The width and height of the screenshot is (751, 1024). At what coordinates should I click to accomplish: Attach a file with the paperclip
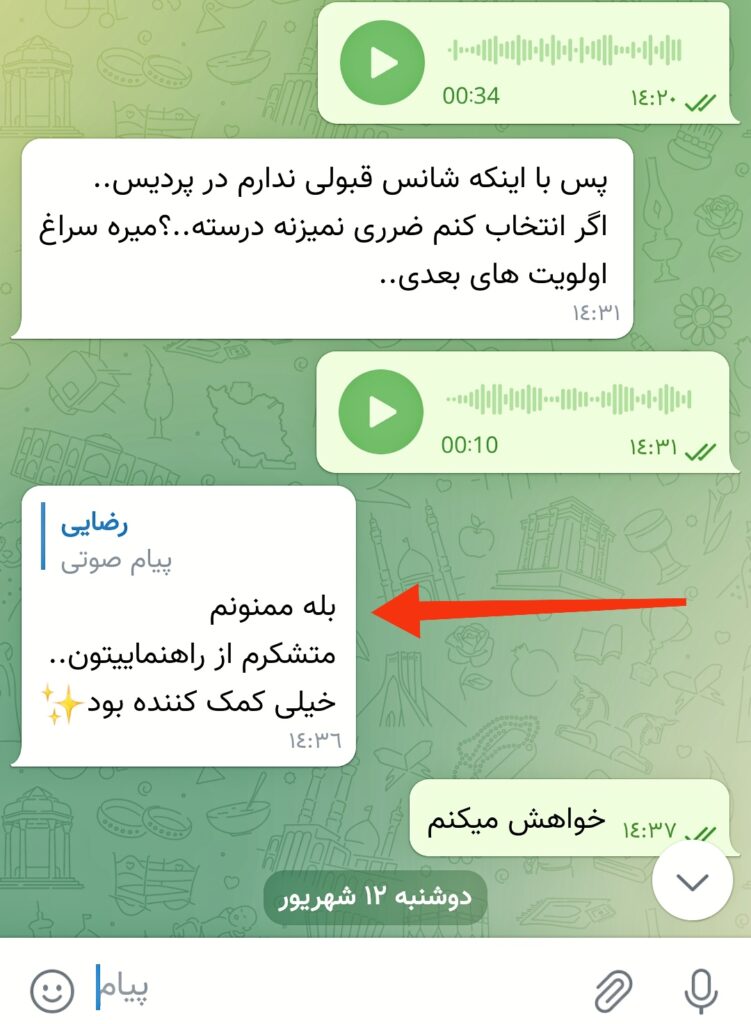click(613, 991)
